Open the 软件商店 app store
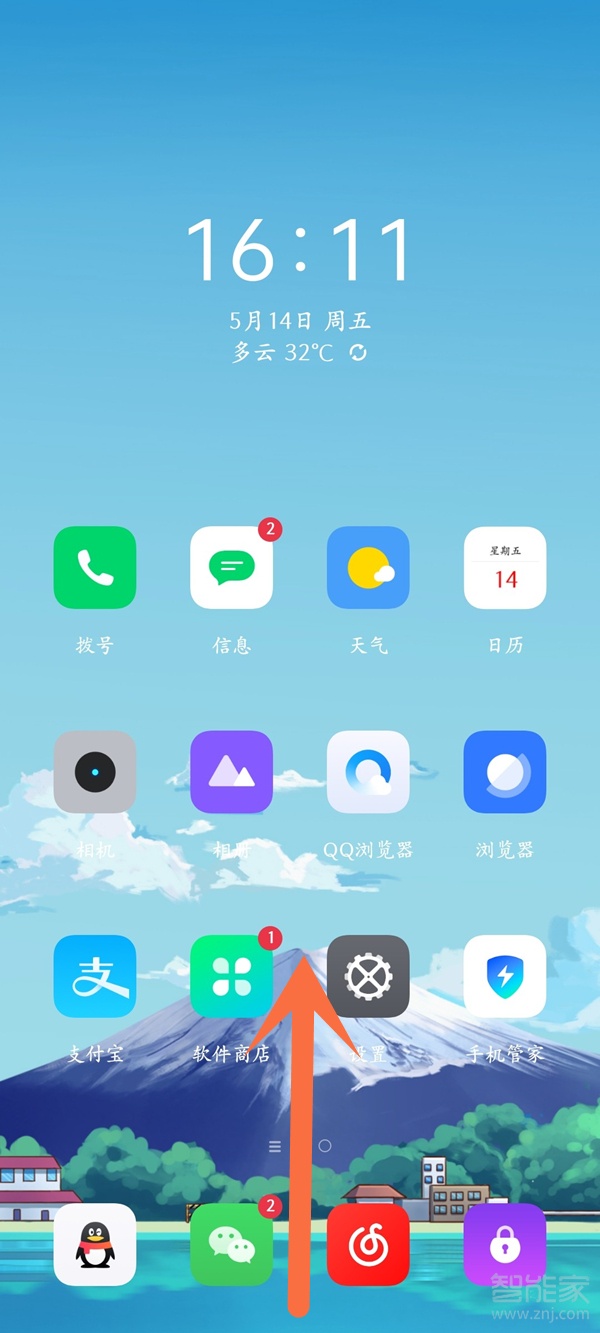The height and width of the screenshot is (1333, 600). [231, 976]
